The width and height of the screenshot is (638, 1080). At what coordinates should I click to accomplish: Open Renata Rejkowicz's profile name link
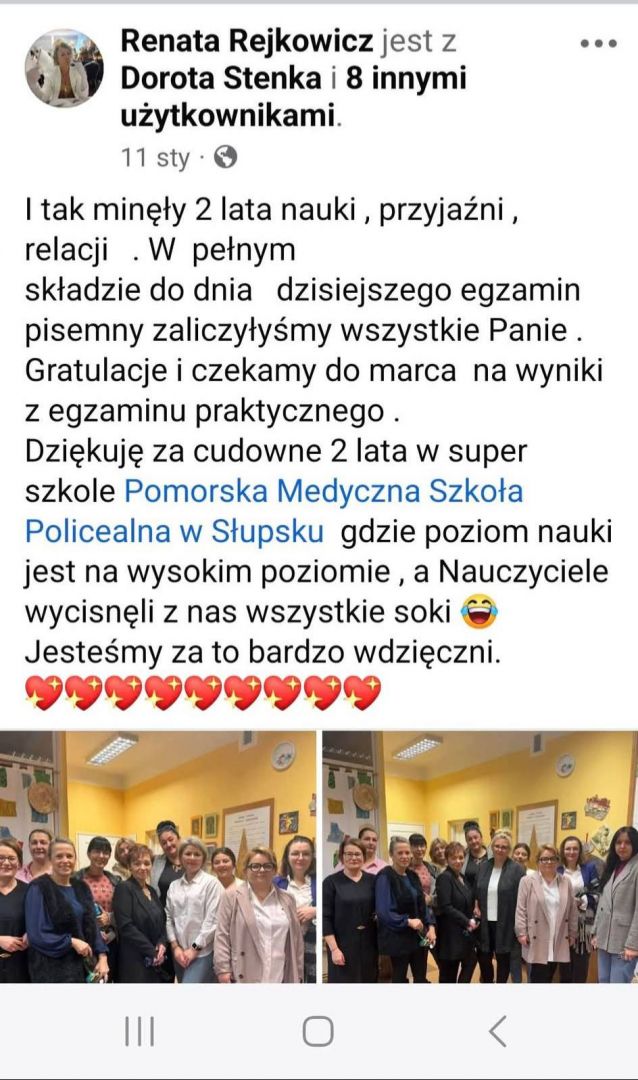pos(247,41)
